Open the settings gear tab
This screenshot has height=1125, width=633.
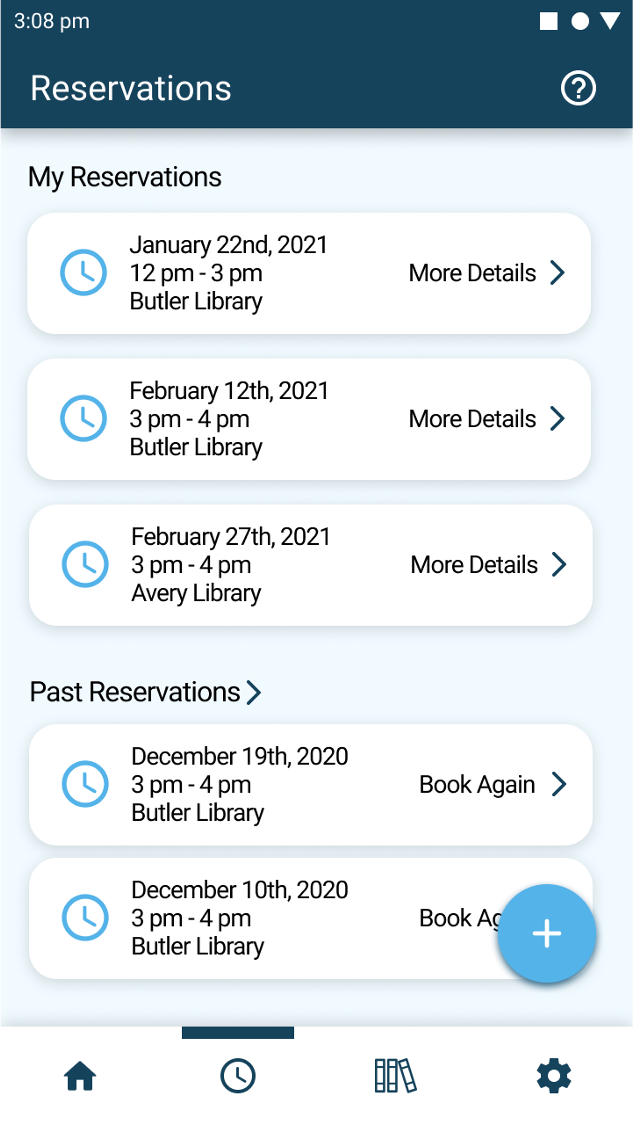(x=553, y=1076)
